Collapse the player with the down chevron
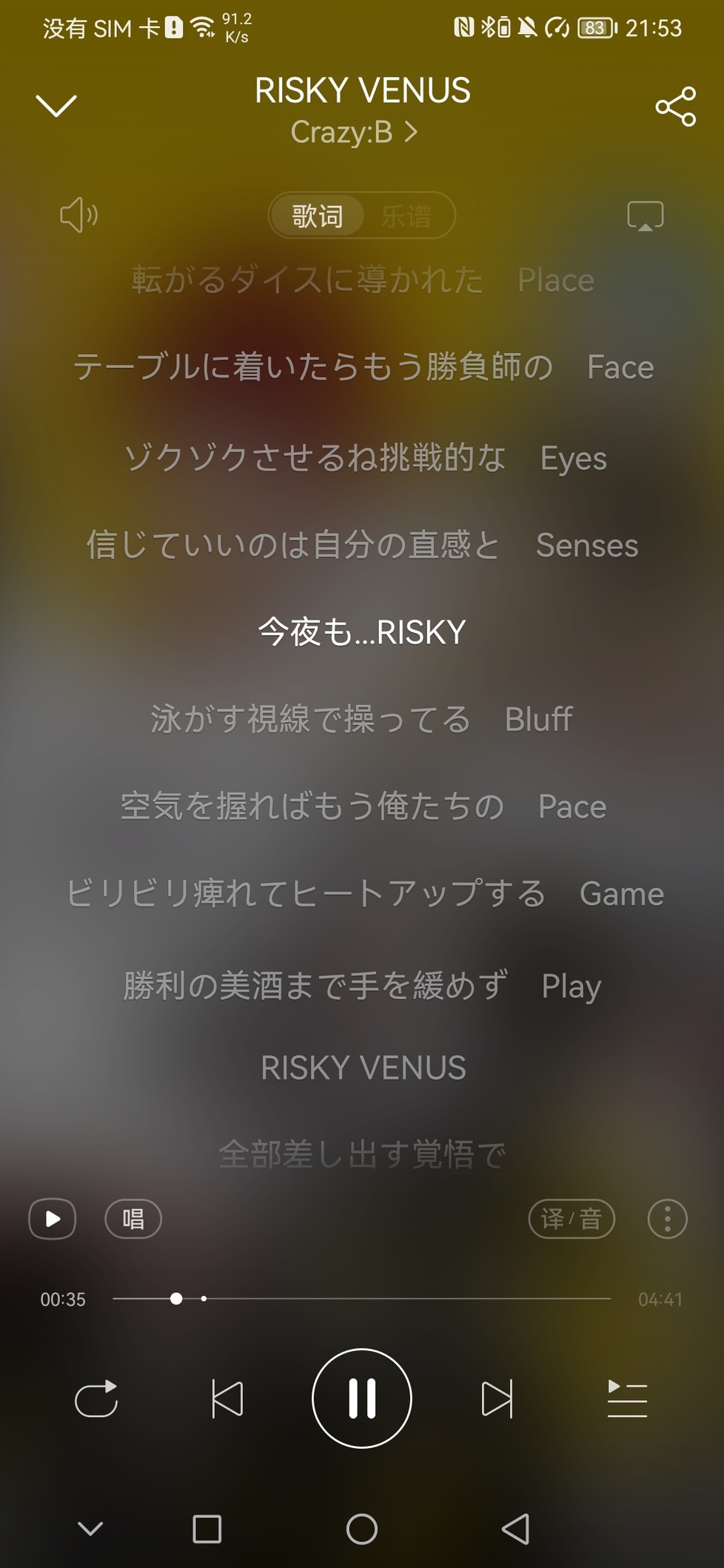 tap(56, 107)
